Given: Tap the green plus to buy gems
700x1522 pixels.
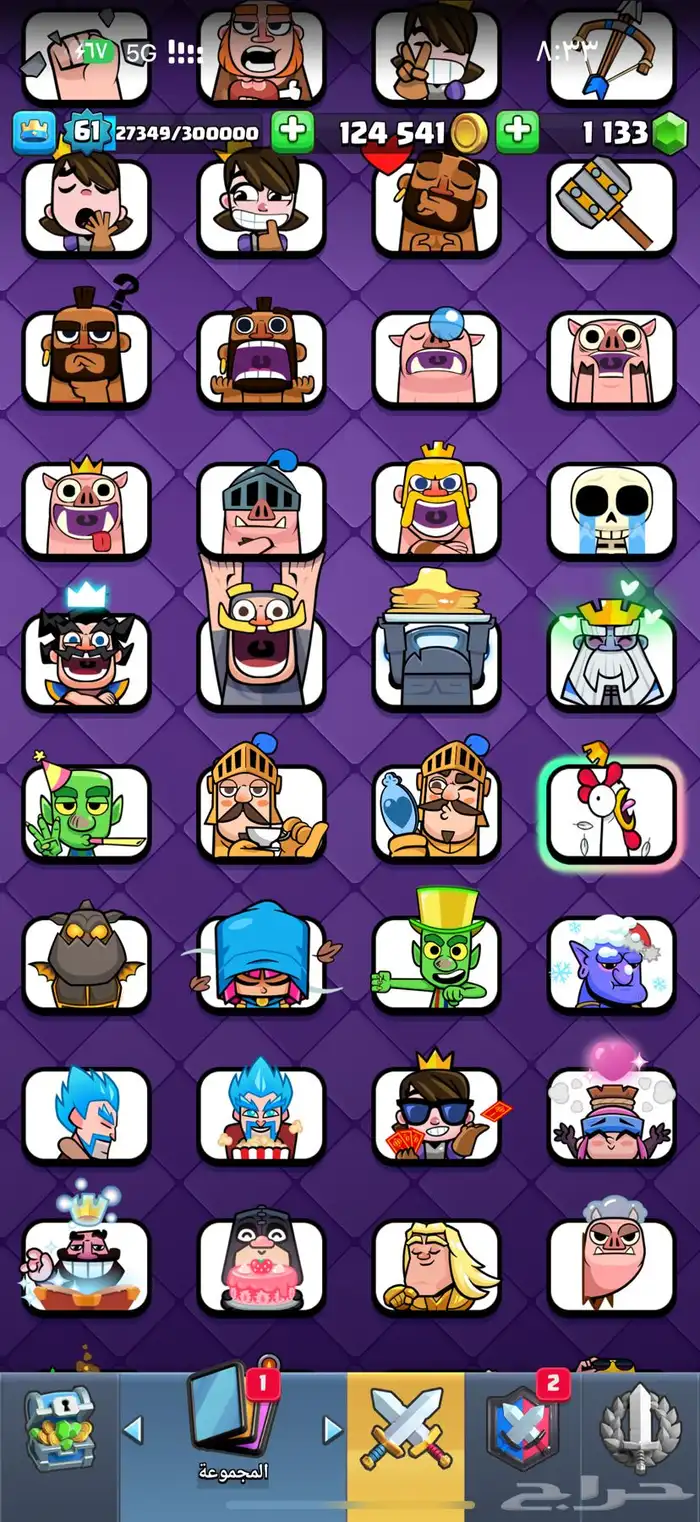Looking at the screenshot, I should tap(517, 133).
